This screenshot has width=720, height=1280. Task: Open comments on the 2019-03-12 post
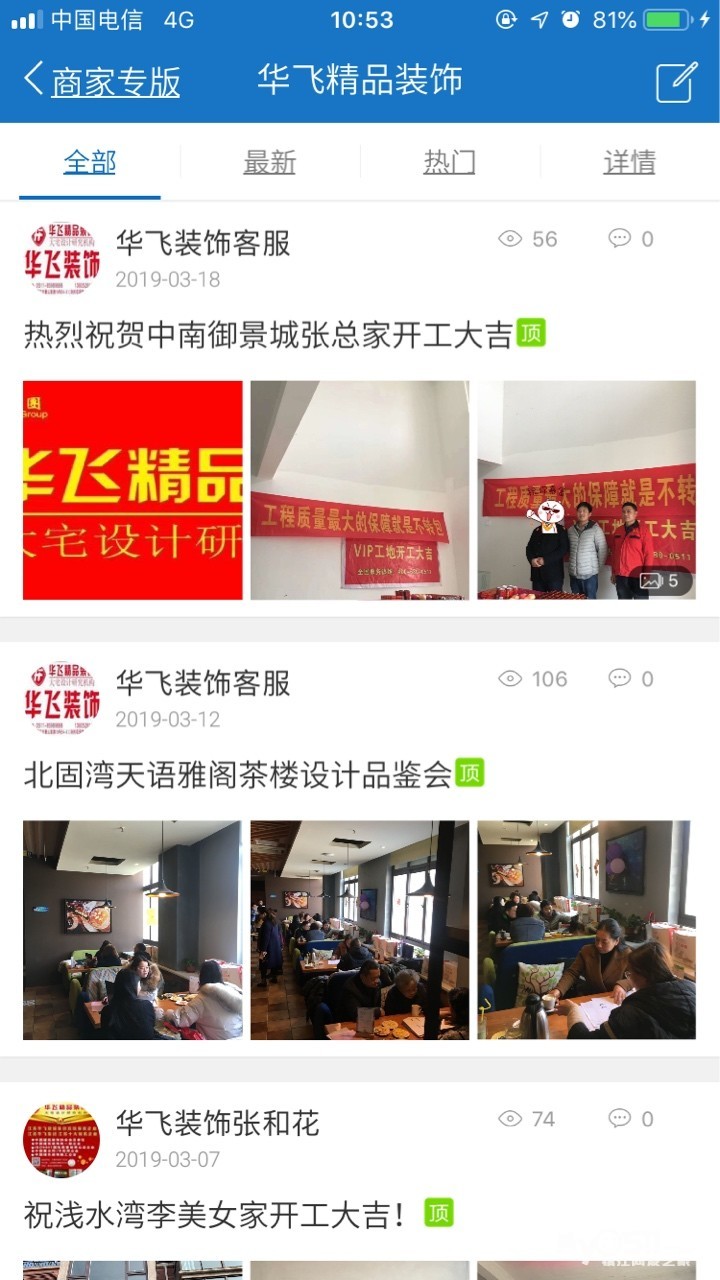632,679
